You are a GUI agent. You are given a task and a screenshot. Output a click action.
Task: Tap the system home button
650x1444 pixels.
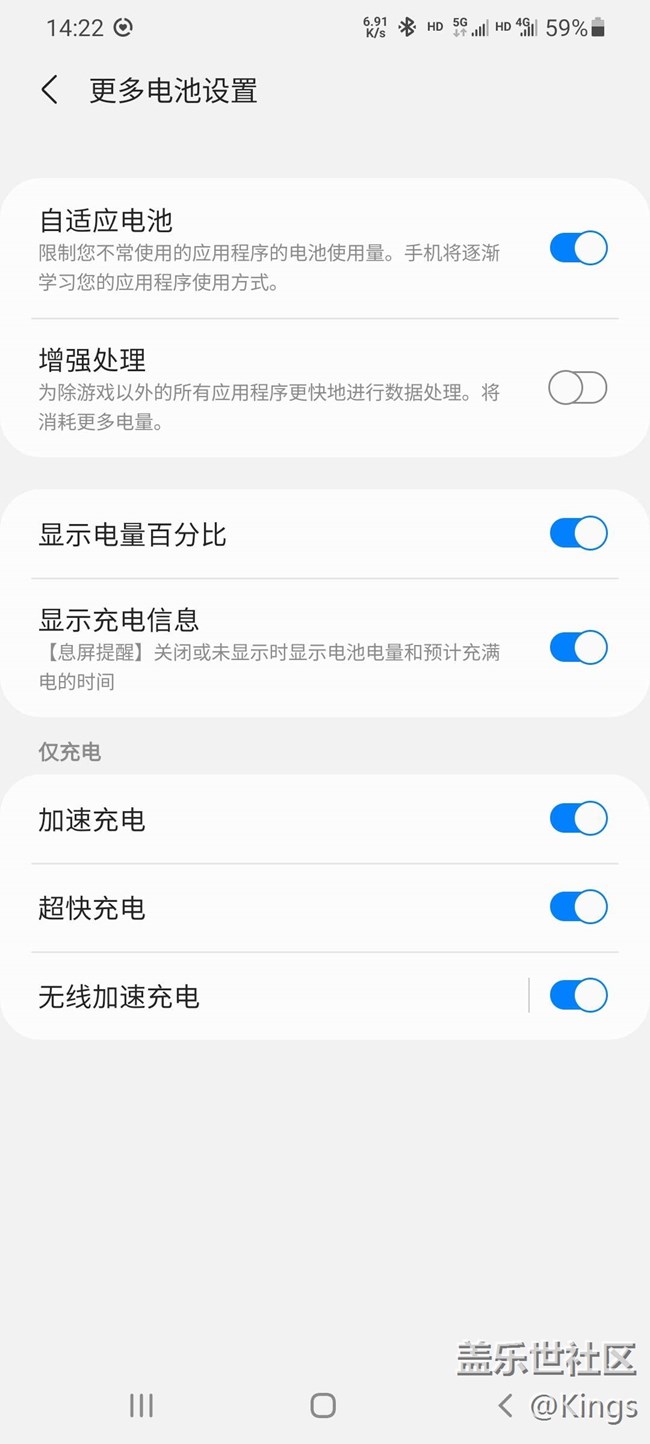point(323,1405)
